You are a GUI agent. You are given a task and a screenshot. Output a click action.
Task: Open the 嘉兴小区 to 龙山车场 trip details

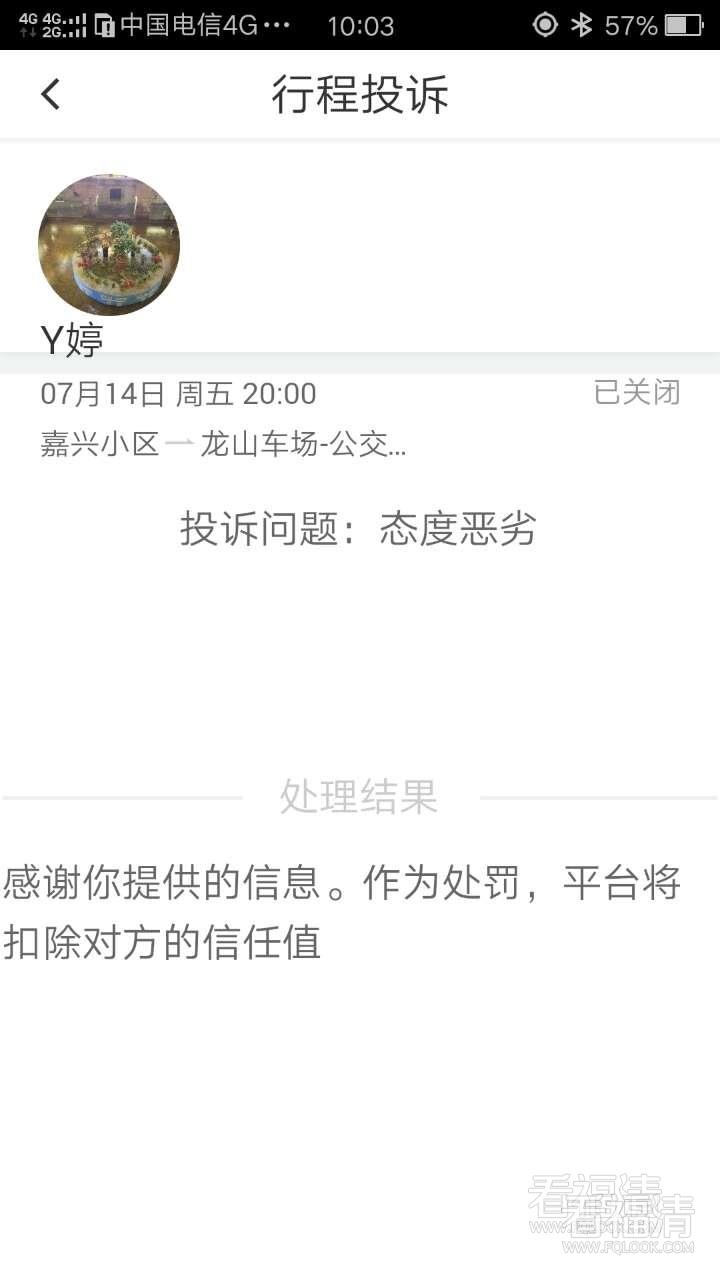coord(224,444)
